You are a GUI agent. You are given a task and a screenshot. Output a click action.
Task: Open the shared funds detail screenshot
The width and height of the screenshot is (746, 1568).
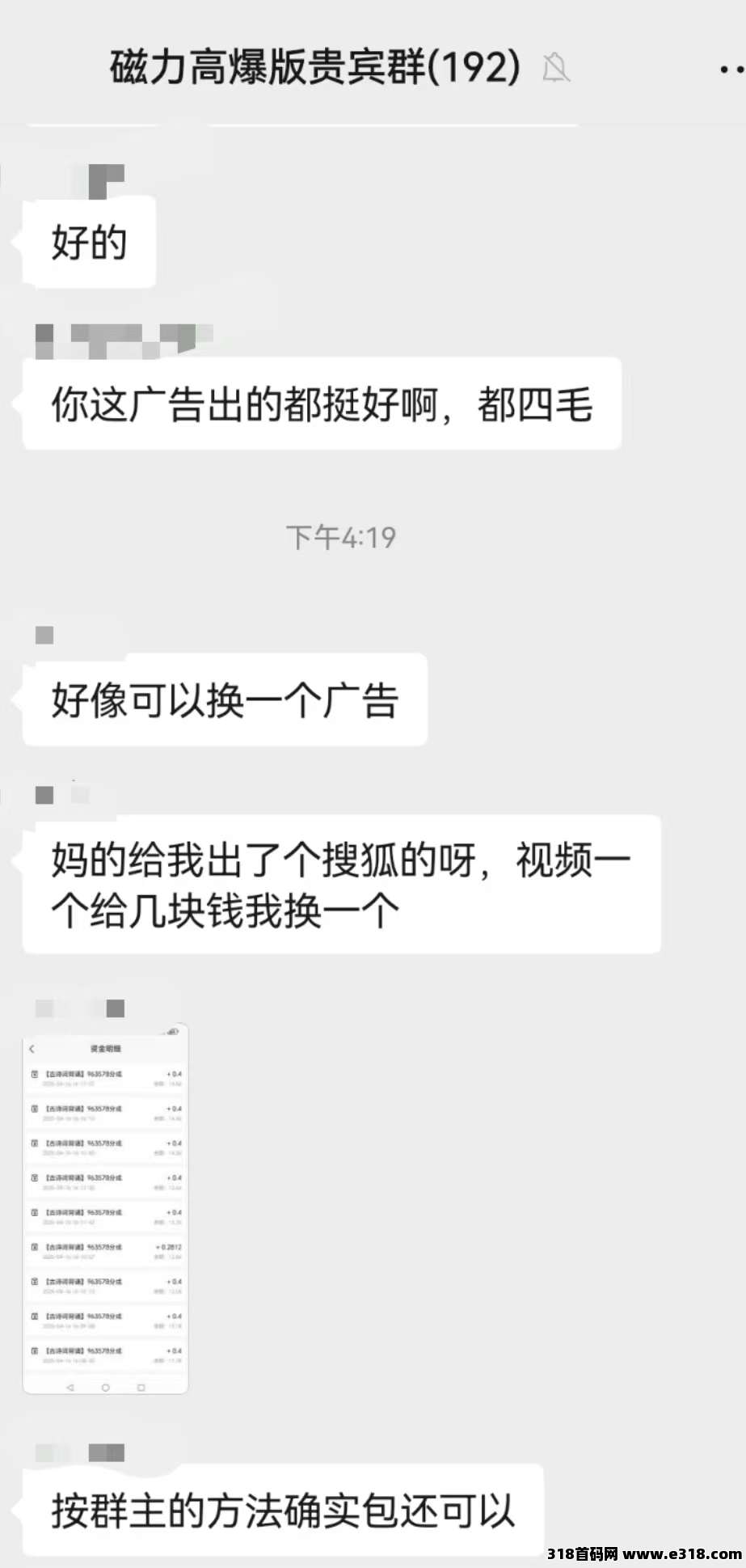(105, 1208)
